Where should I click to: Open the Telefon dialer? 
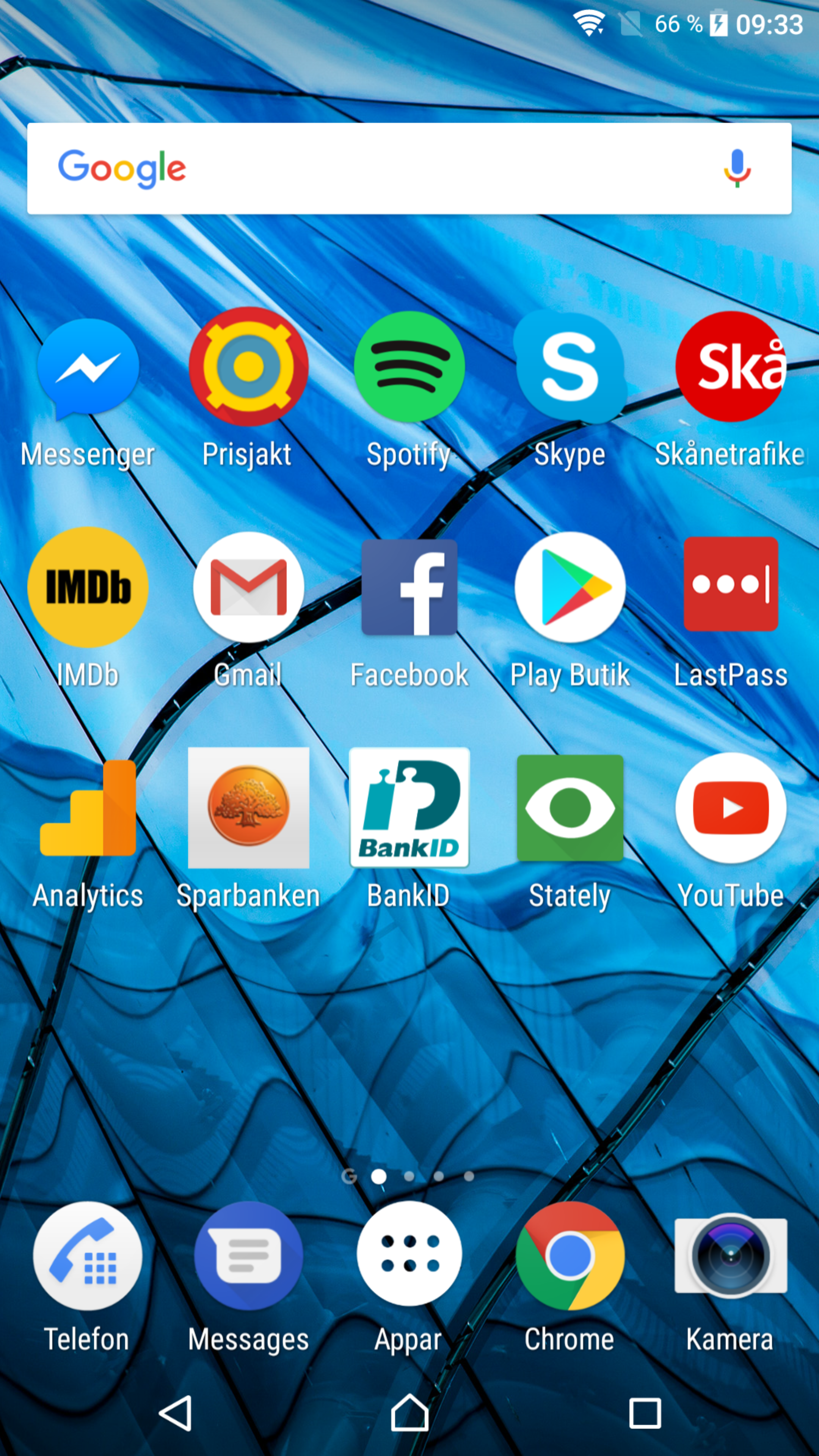[88, 1256]
